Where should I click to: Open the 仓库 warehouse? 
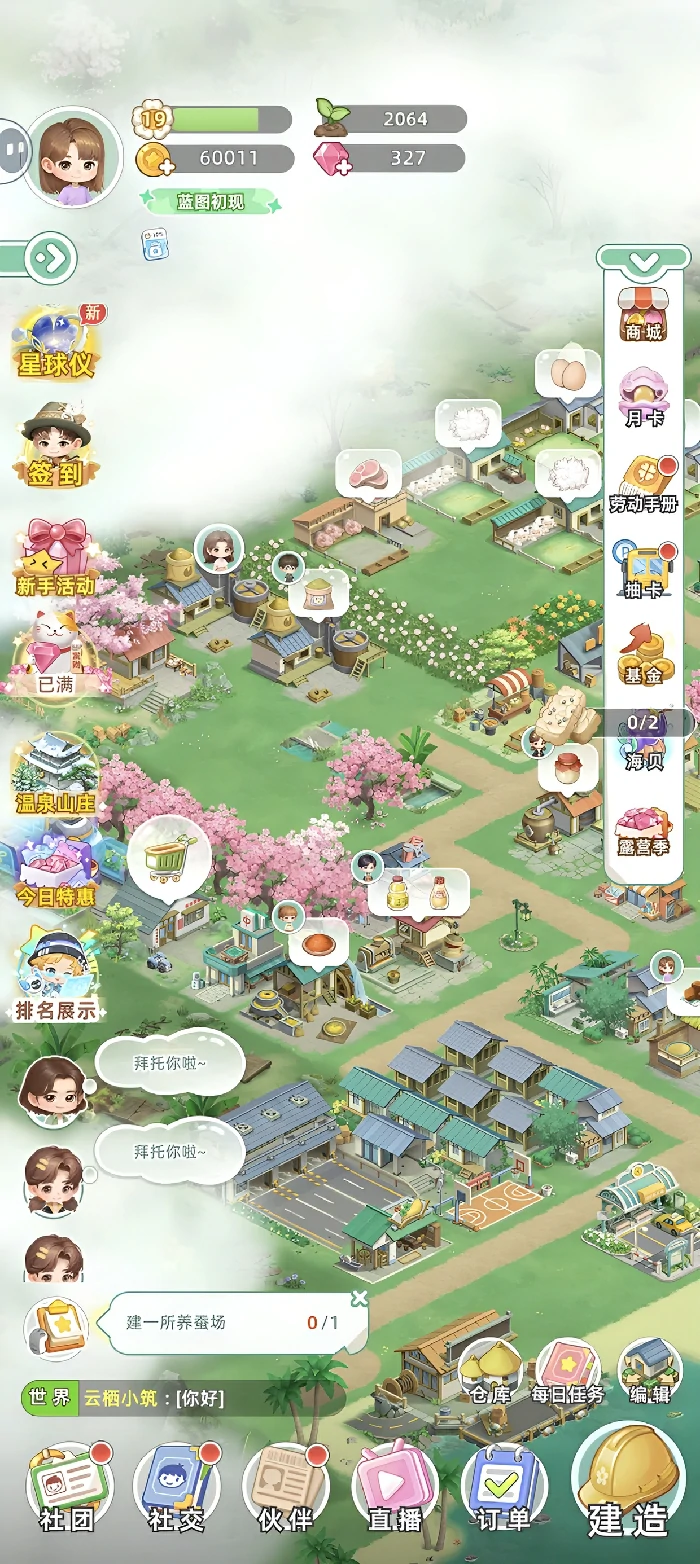coord(490,1370)
